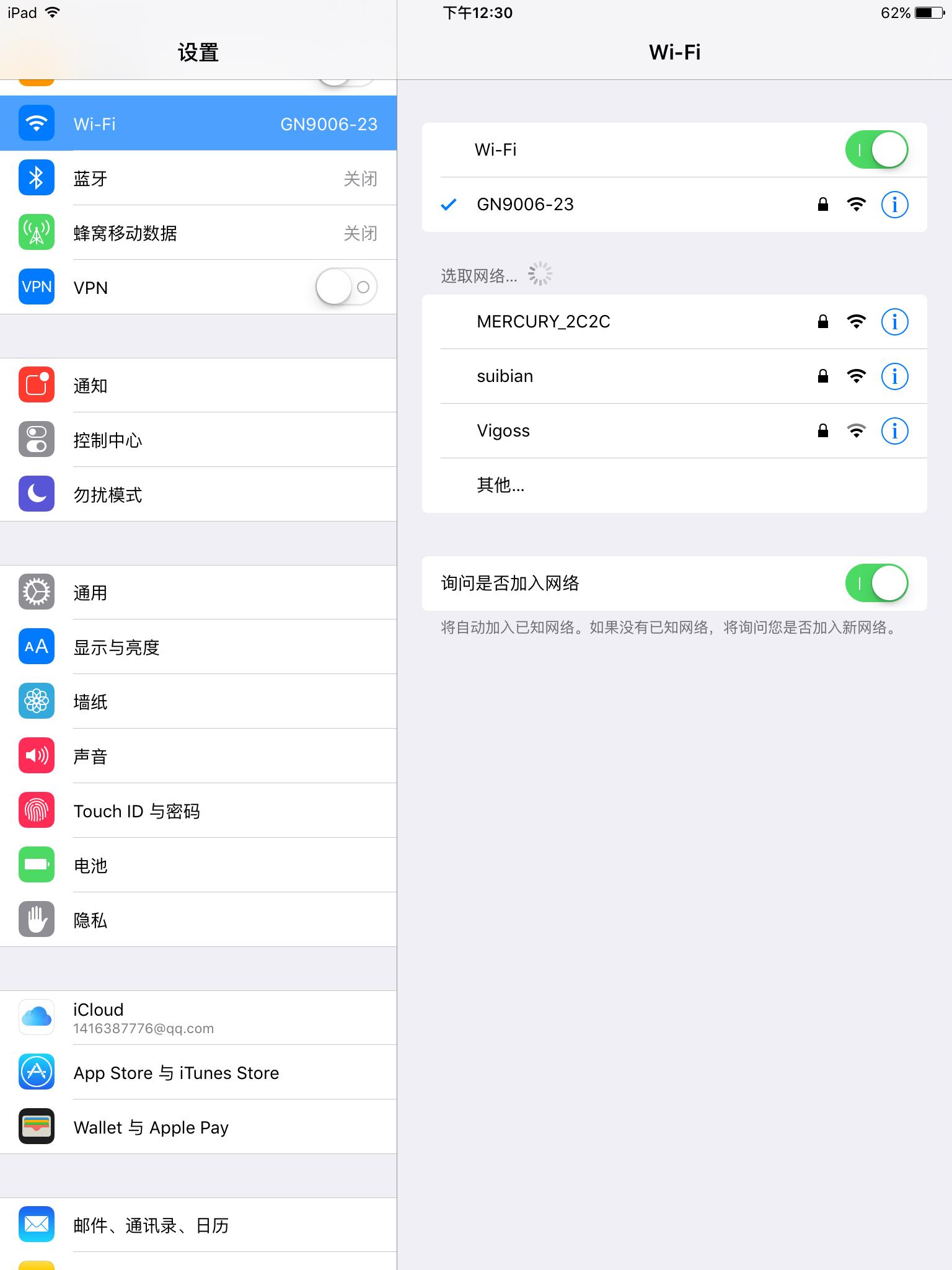Open details for GN9006-23 network
Image resolution: width=952 pixels, height=1270 pixels.
click(x=894, y=205)
